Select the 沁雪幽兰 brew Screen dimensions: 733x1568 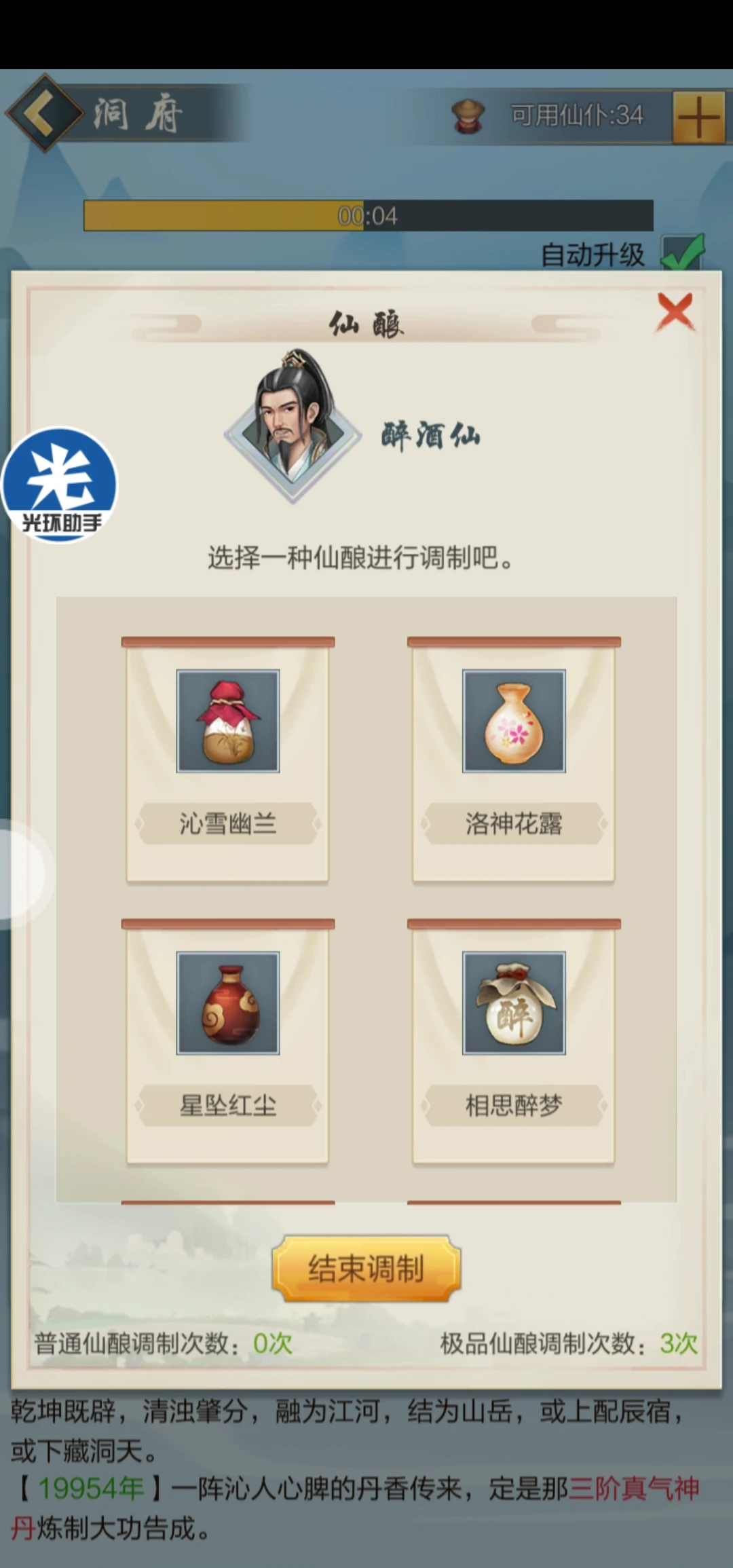228,759
